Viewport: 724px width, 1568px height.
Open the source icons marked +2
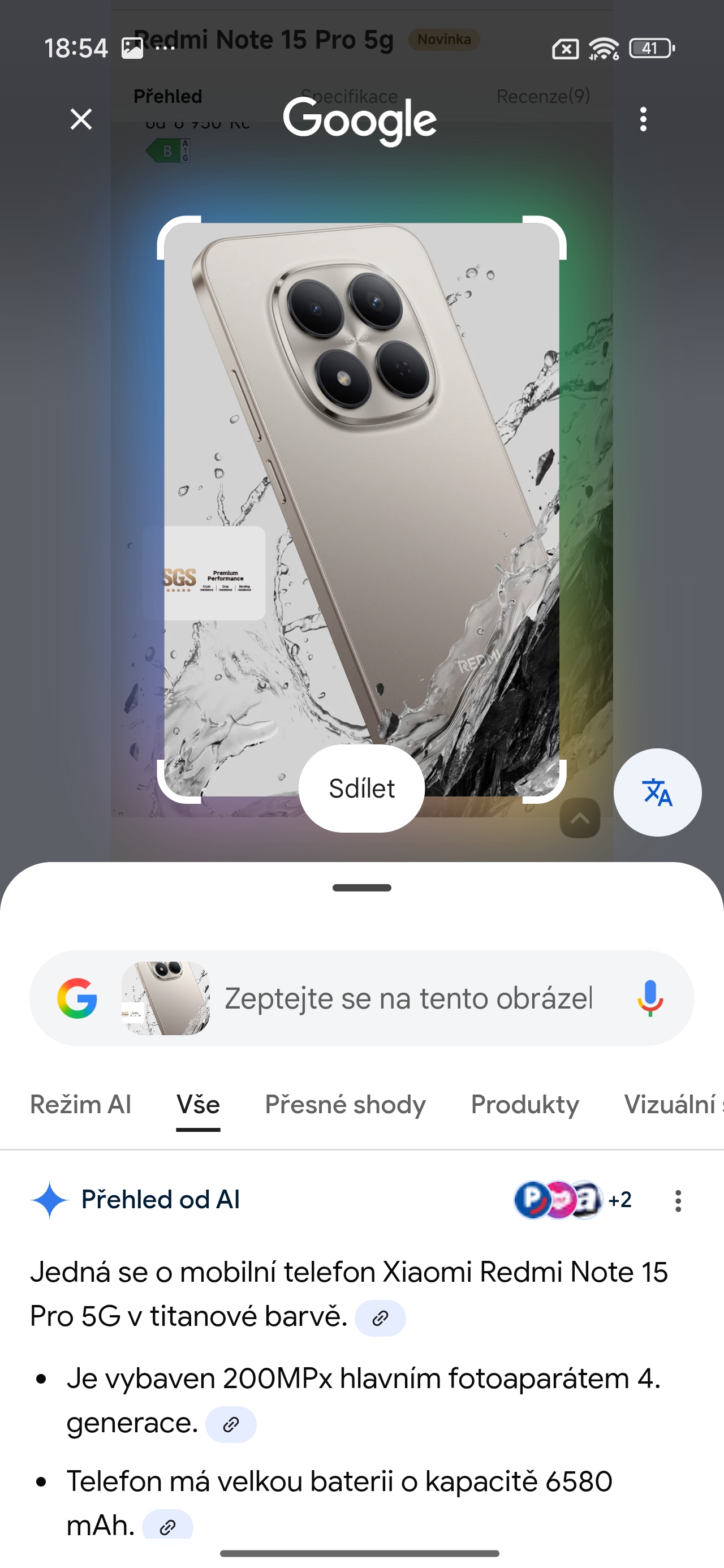pyautogui.click(x=572, y=1200)
